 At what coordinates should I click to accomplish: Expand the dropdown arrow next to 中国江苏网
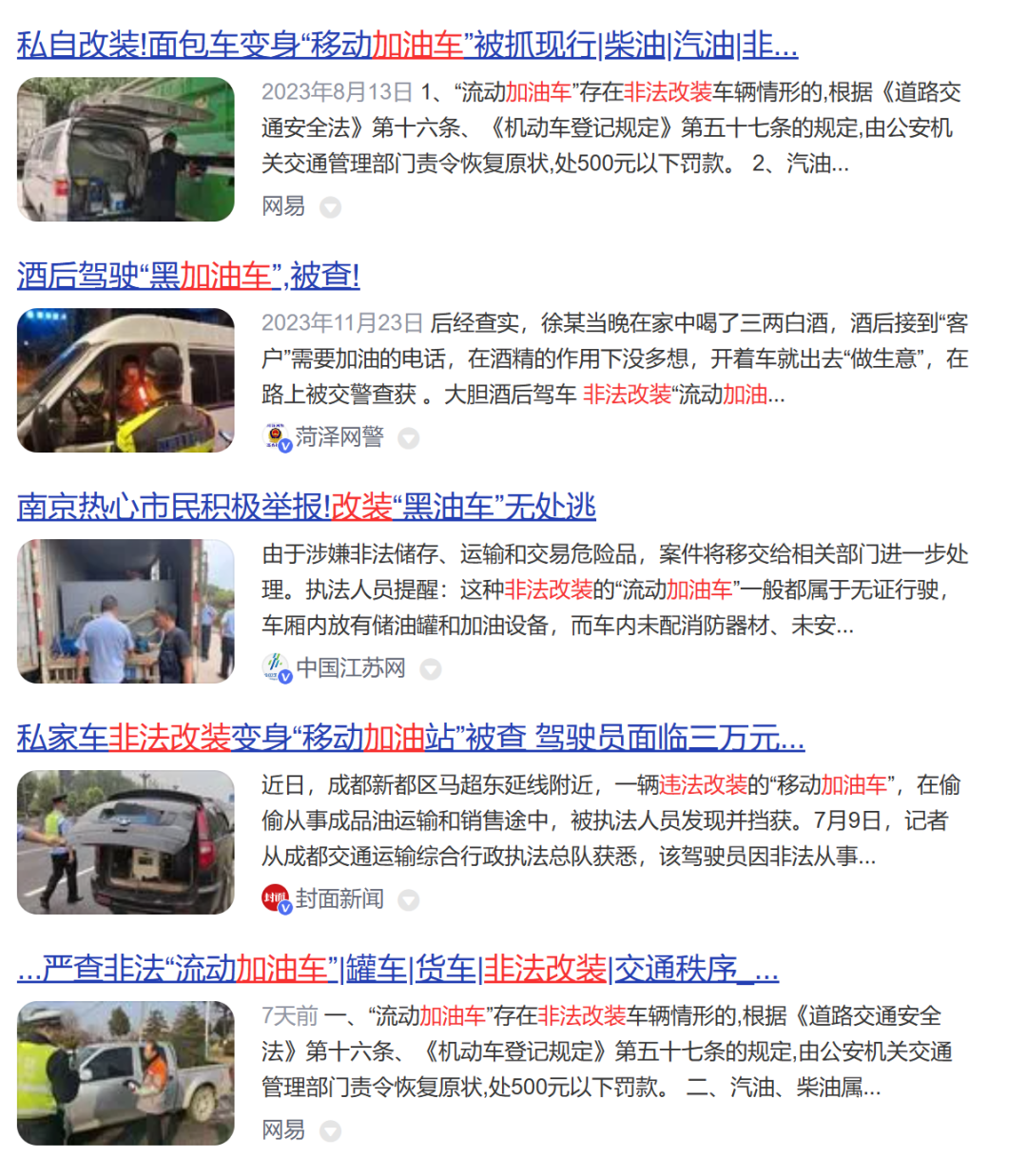(431, 669)
